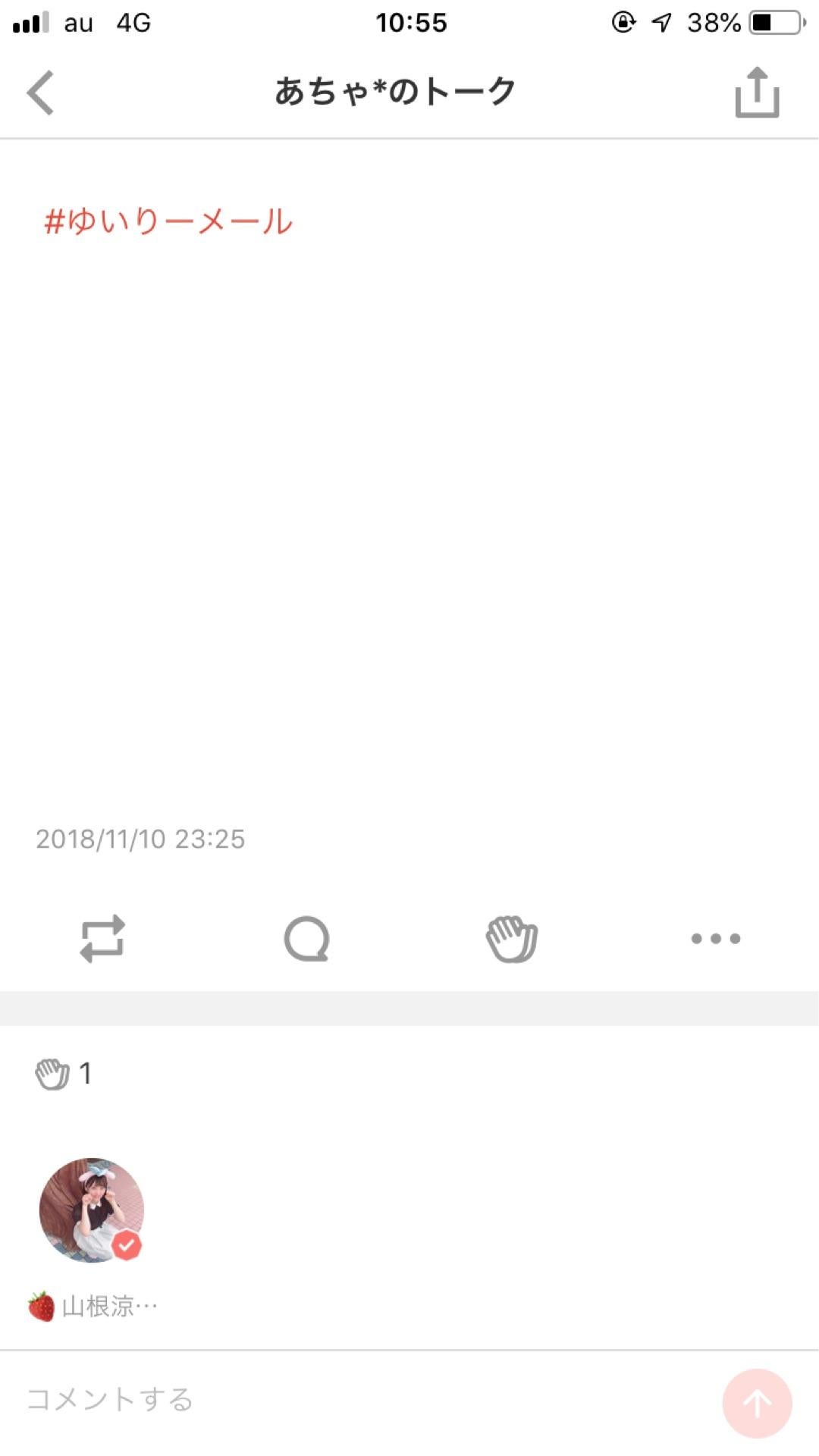Go back from あちゃ*のトーク
The height and width of the screenshot is (1456, 819).
point(41,93)
